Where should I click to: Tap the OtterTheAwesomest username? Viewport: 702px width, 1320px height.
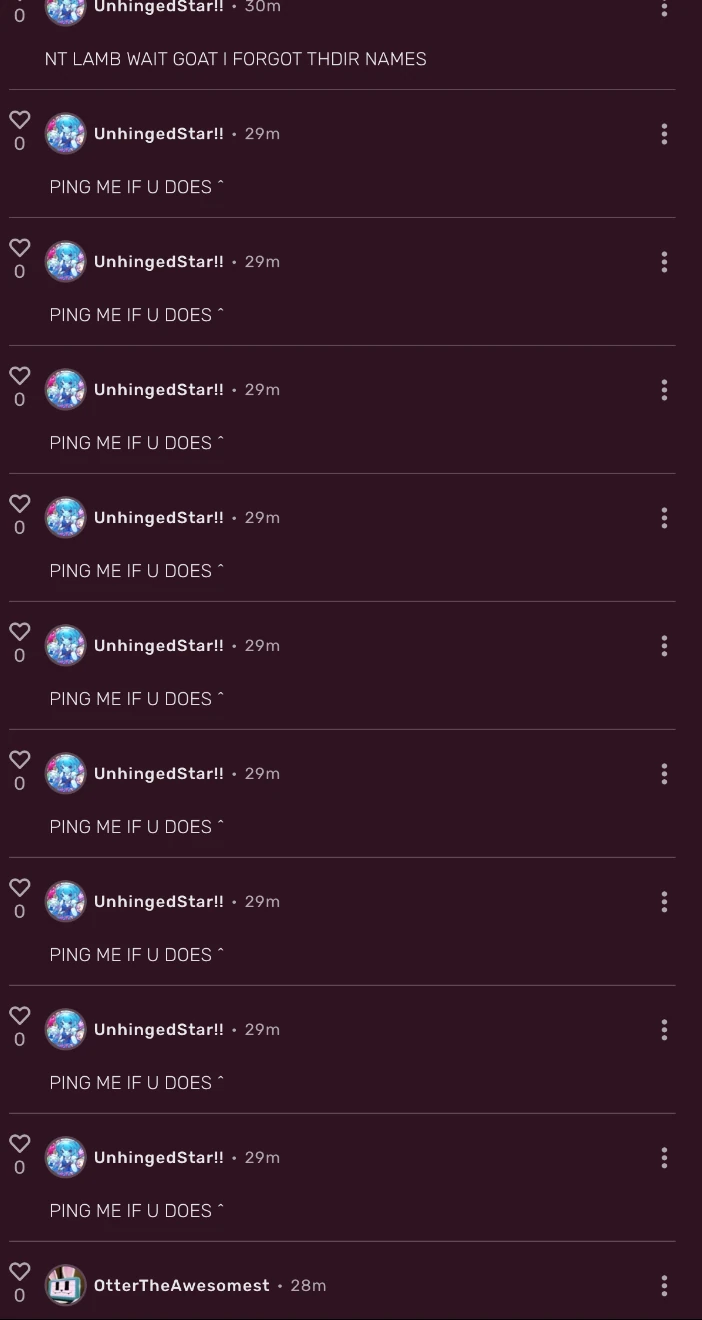181,1285
